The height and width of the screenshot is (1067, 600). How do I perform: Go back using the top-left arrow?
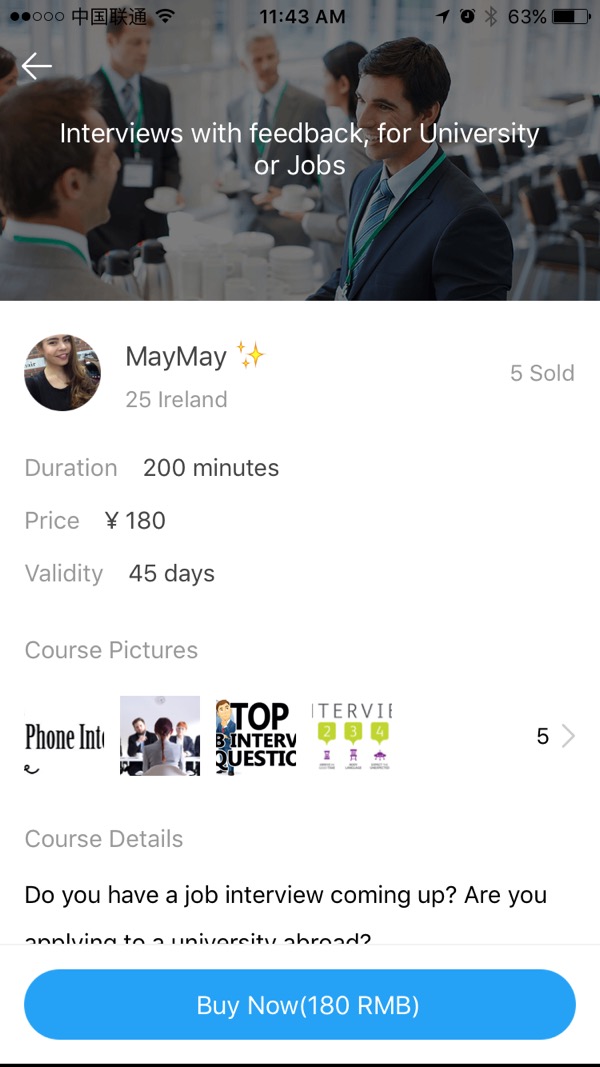tap(37, 66)
